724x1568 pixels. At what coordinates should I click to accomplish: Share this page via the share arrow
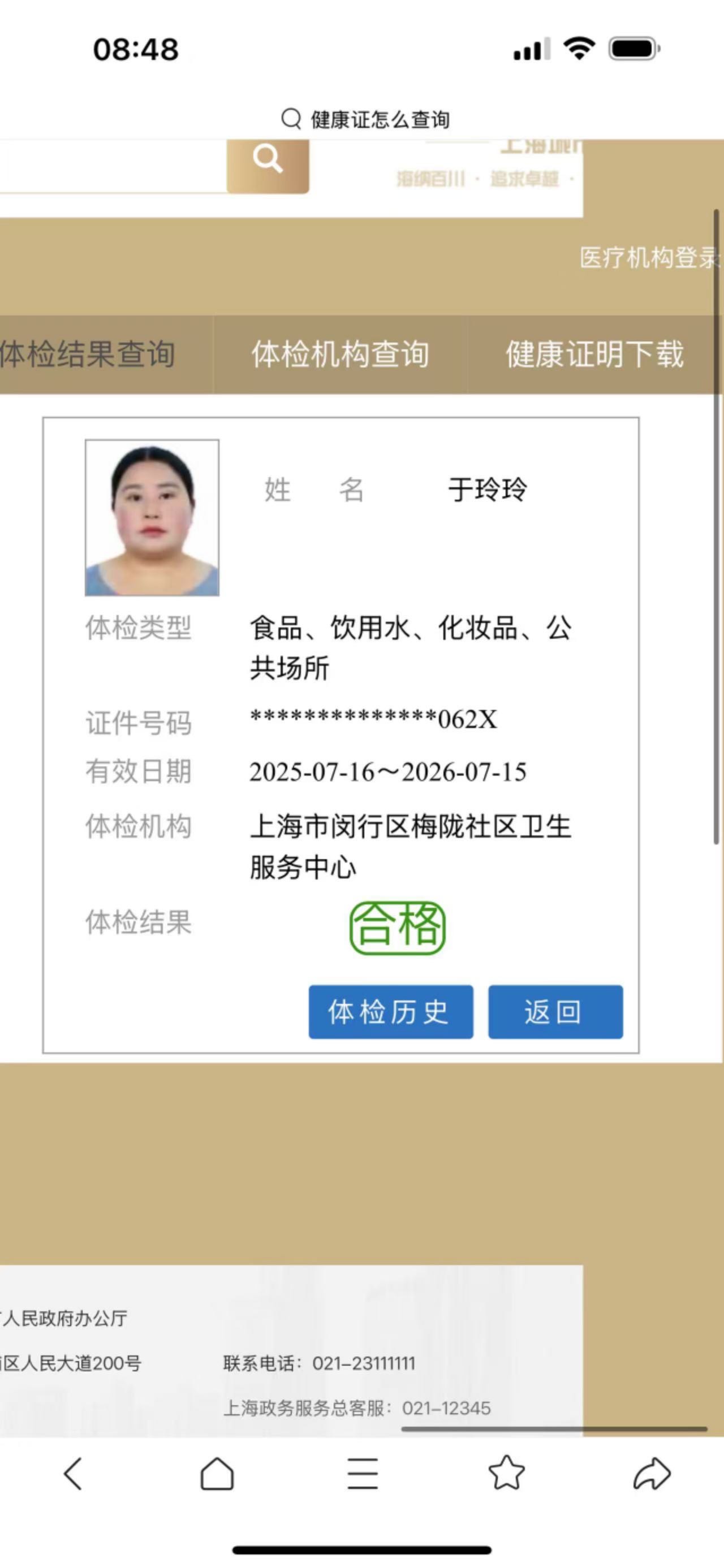point(652,1474)
